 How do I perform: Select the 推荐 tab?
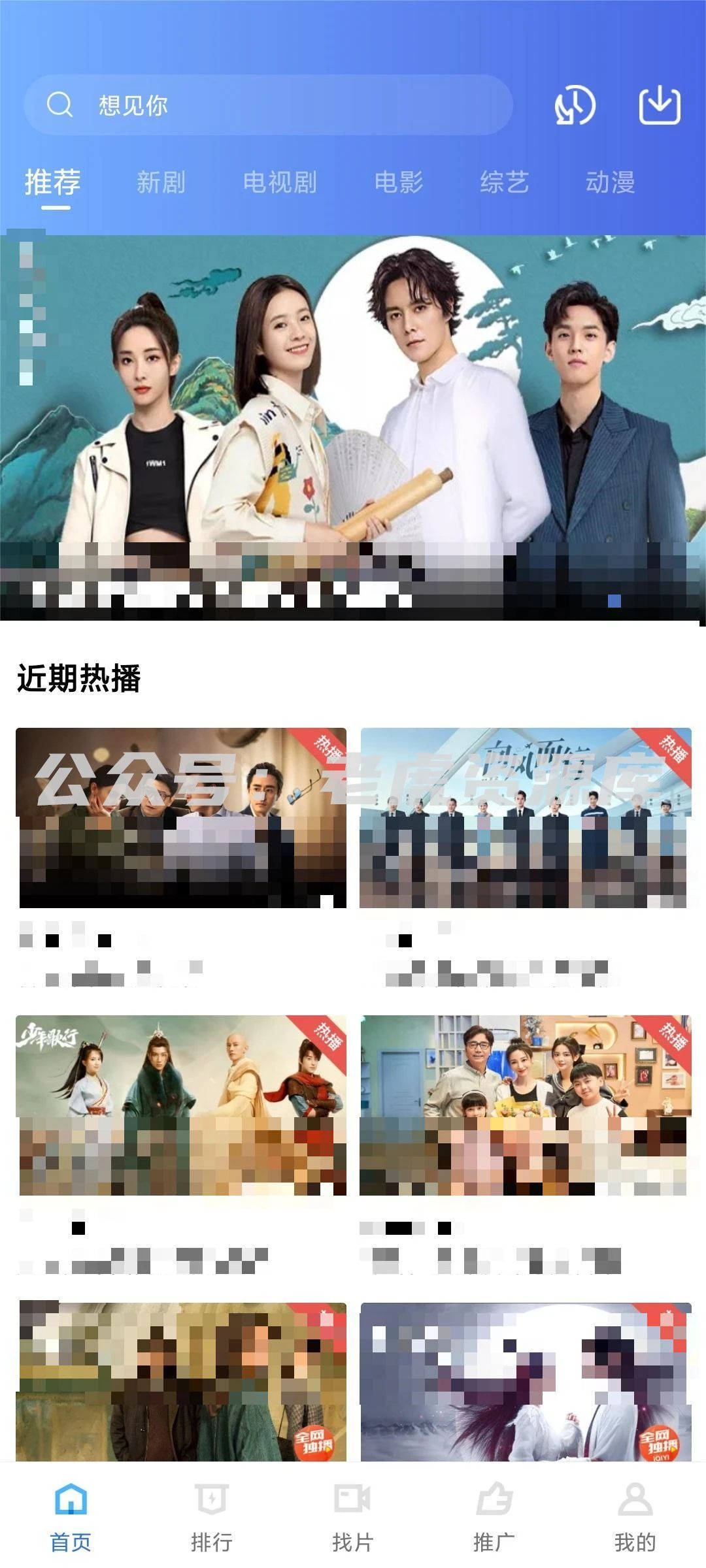[x=53, y=182]
